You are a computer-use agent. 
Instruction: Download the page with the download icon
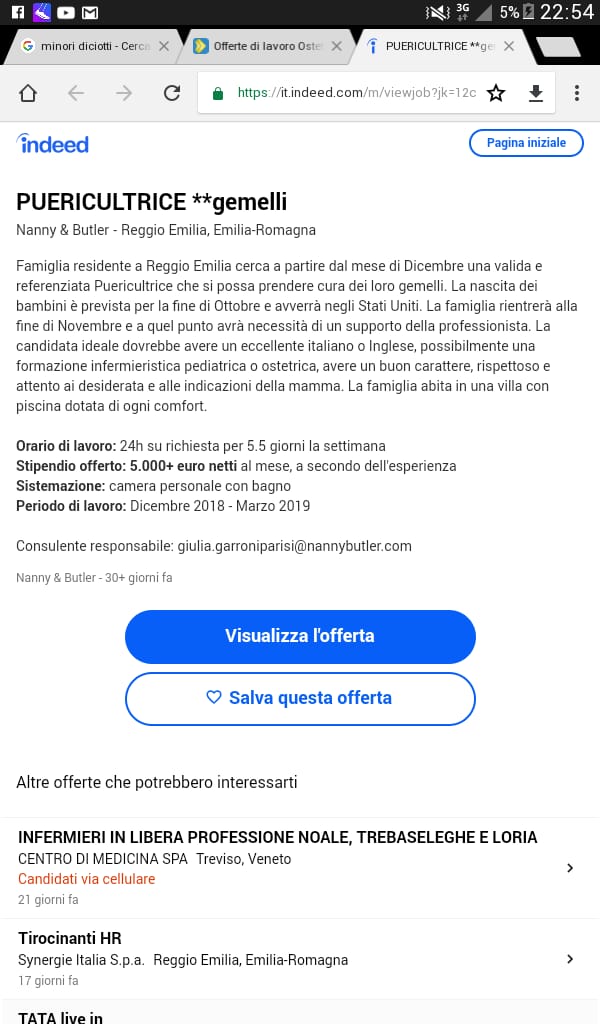[535, 93]
